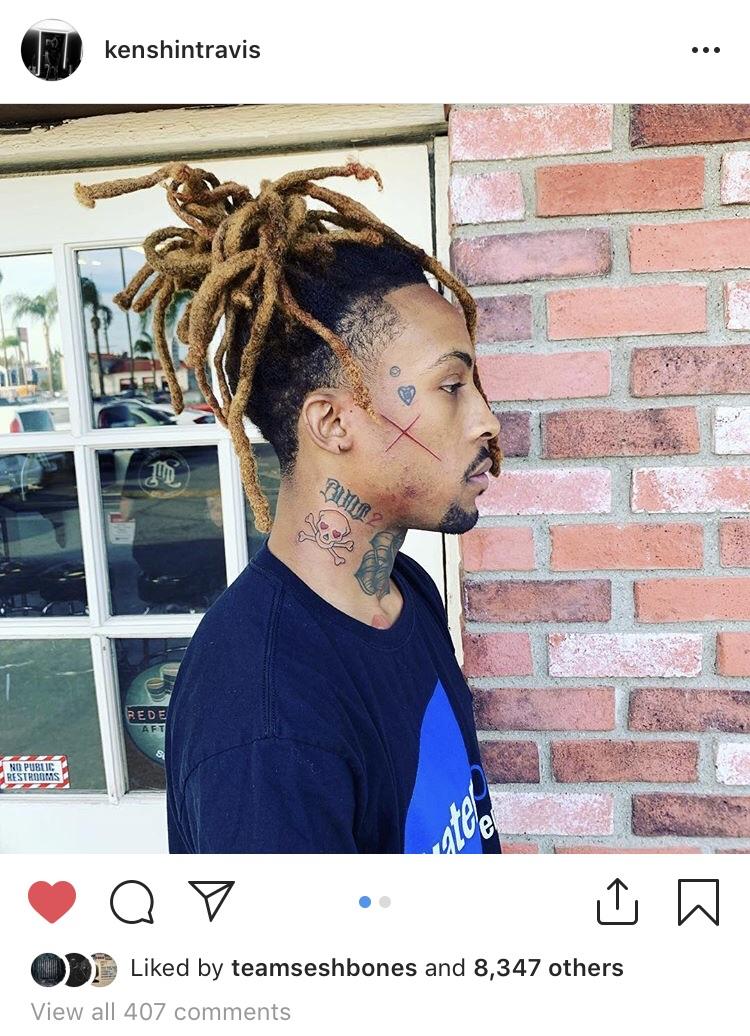Share post with the upload arrow icon
The width and height of the screenshot is (750, 1036).
[617, 901]
